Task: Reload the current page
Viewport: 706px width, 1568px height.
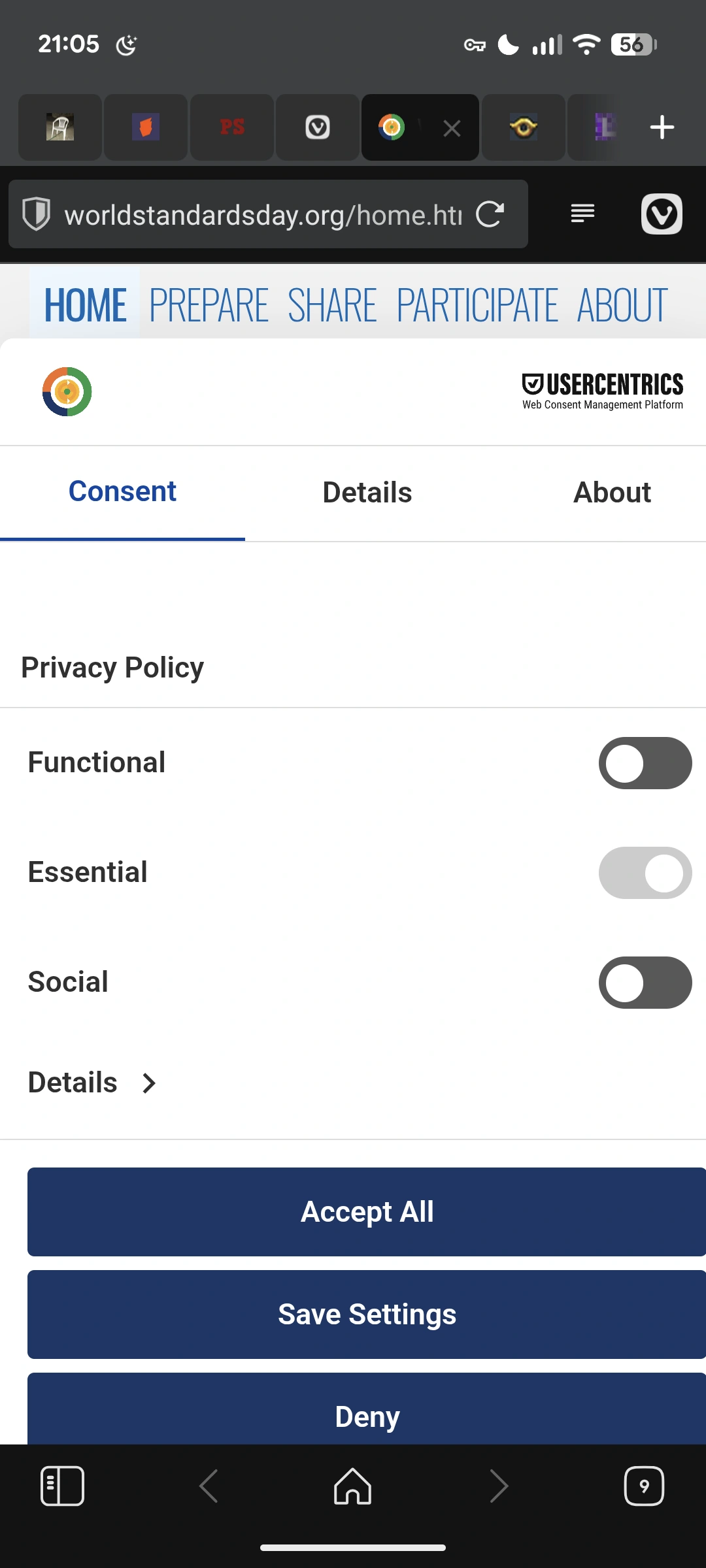Action: pyautogui.click(x=490, y=214)
